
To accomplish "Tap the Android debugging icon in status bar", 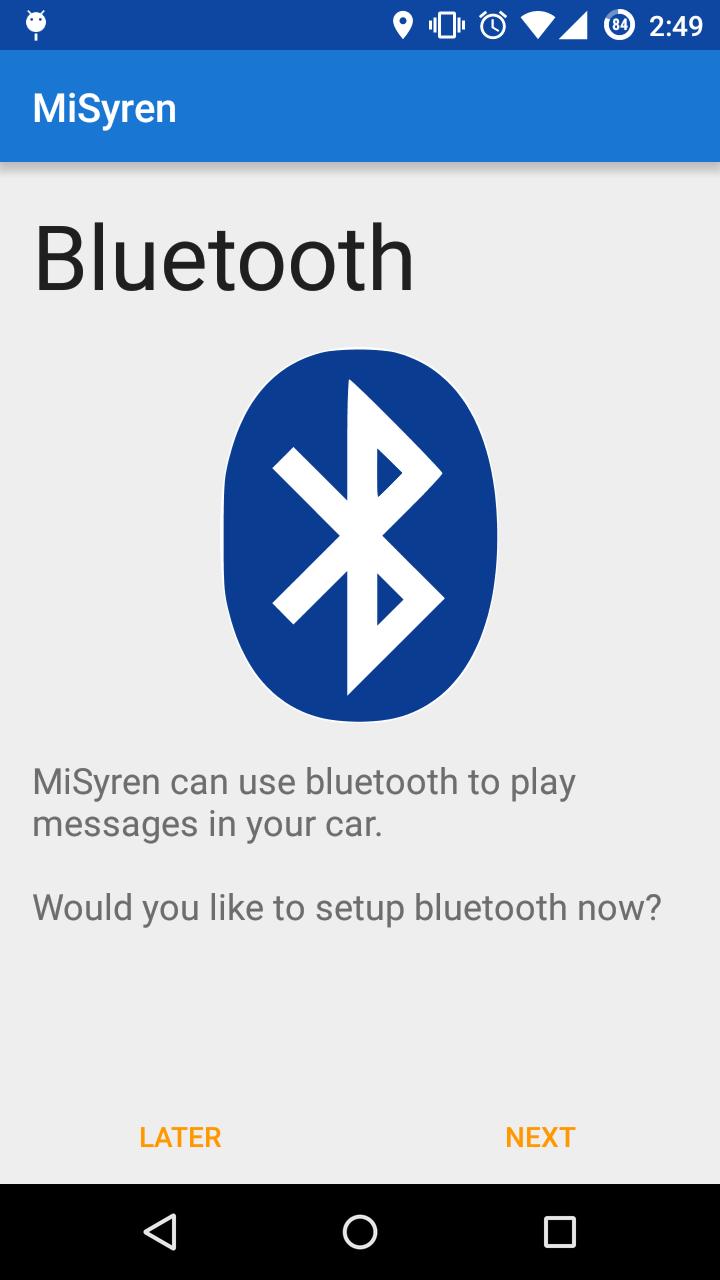I will click(36, 25).
